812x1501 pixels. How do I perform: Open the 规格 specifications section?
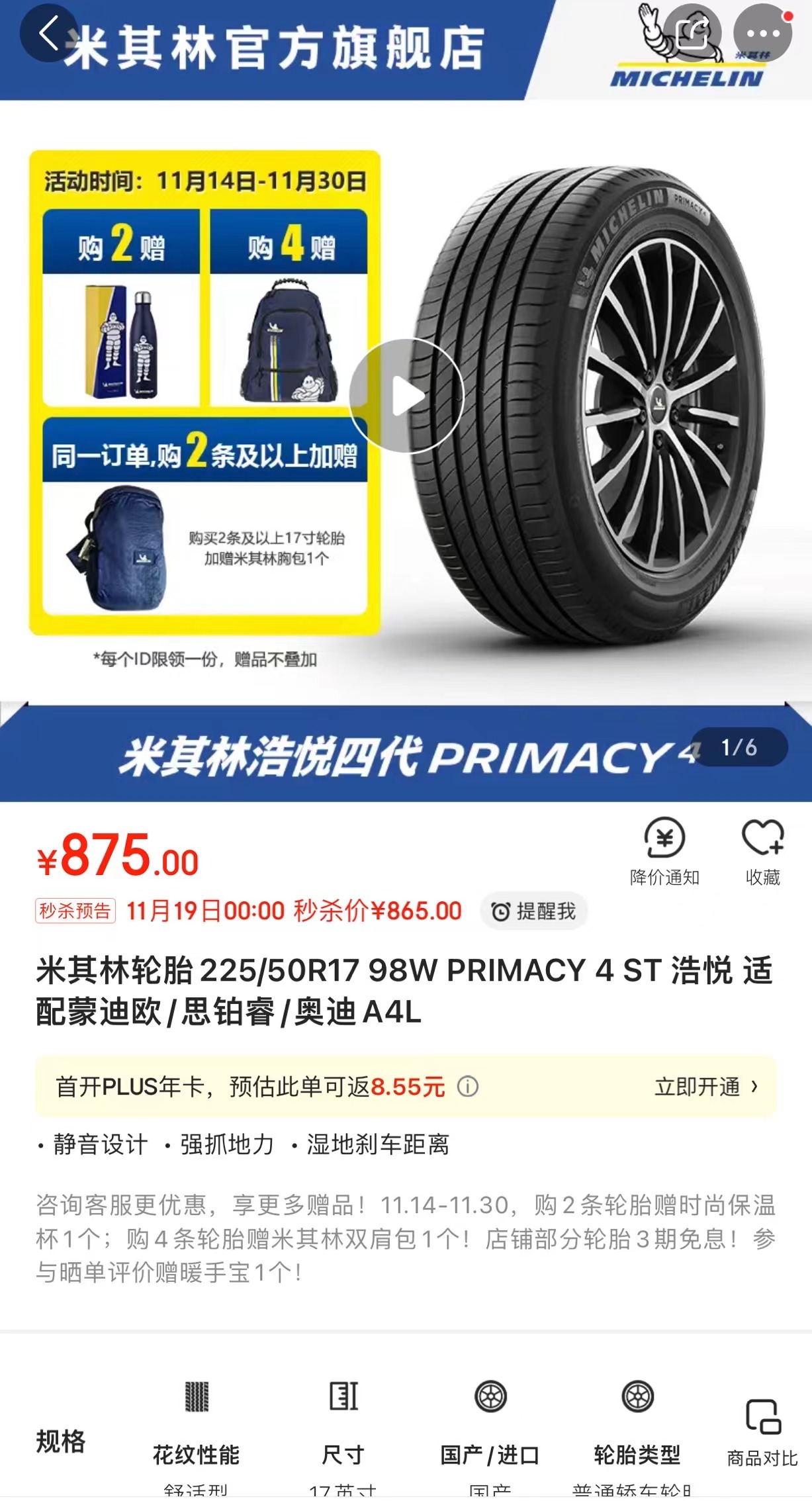click(61, 1441)
